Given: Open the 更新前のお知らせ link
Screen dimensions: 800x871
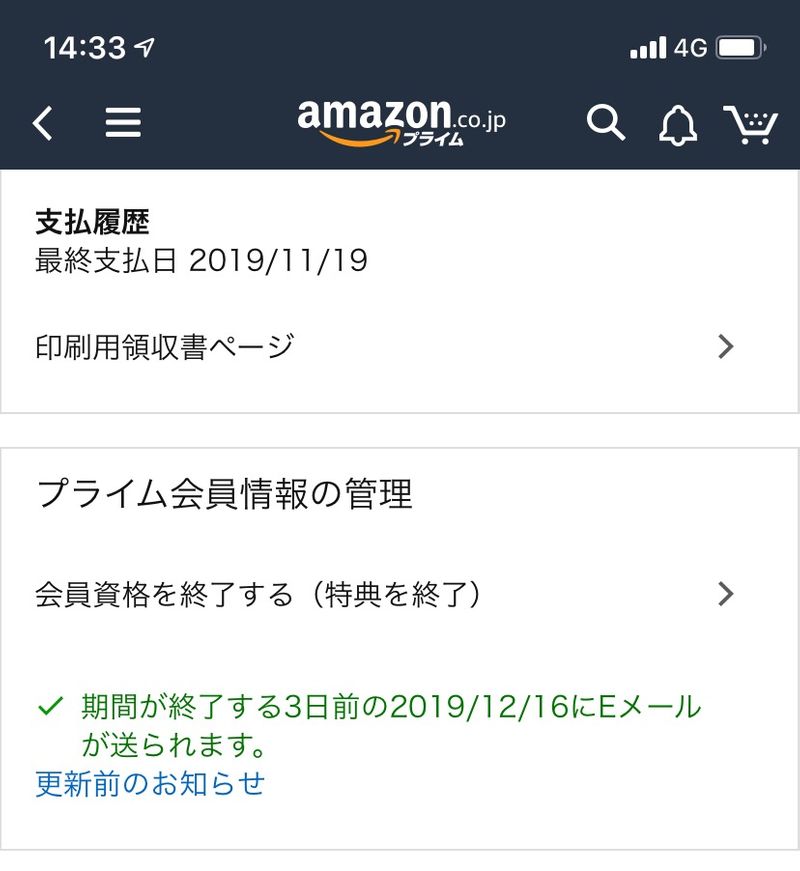Looking at the screenshot, I should pos(150,783).
